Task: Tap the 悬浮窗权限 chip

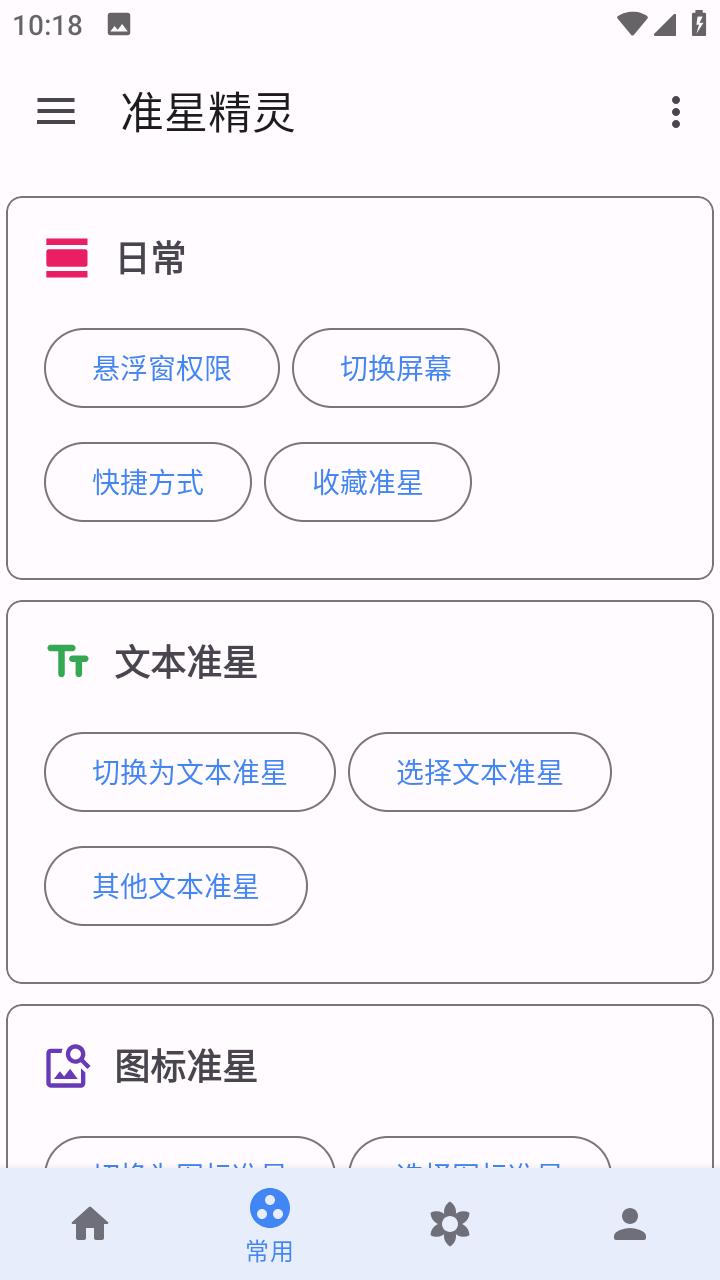Action: point(162,368)
